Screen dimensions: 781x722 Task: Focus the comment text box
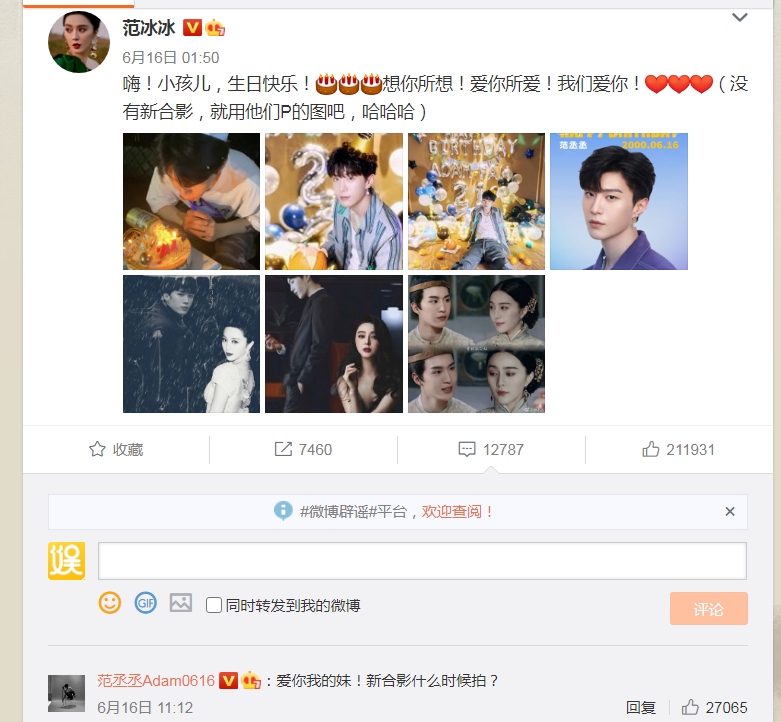tap(422, 561)
